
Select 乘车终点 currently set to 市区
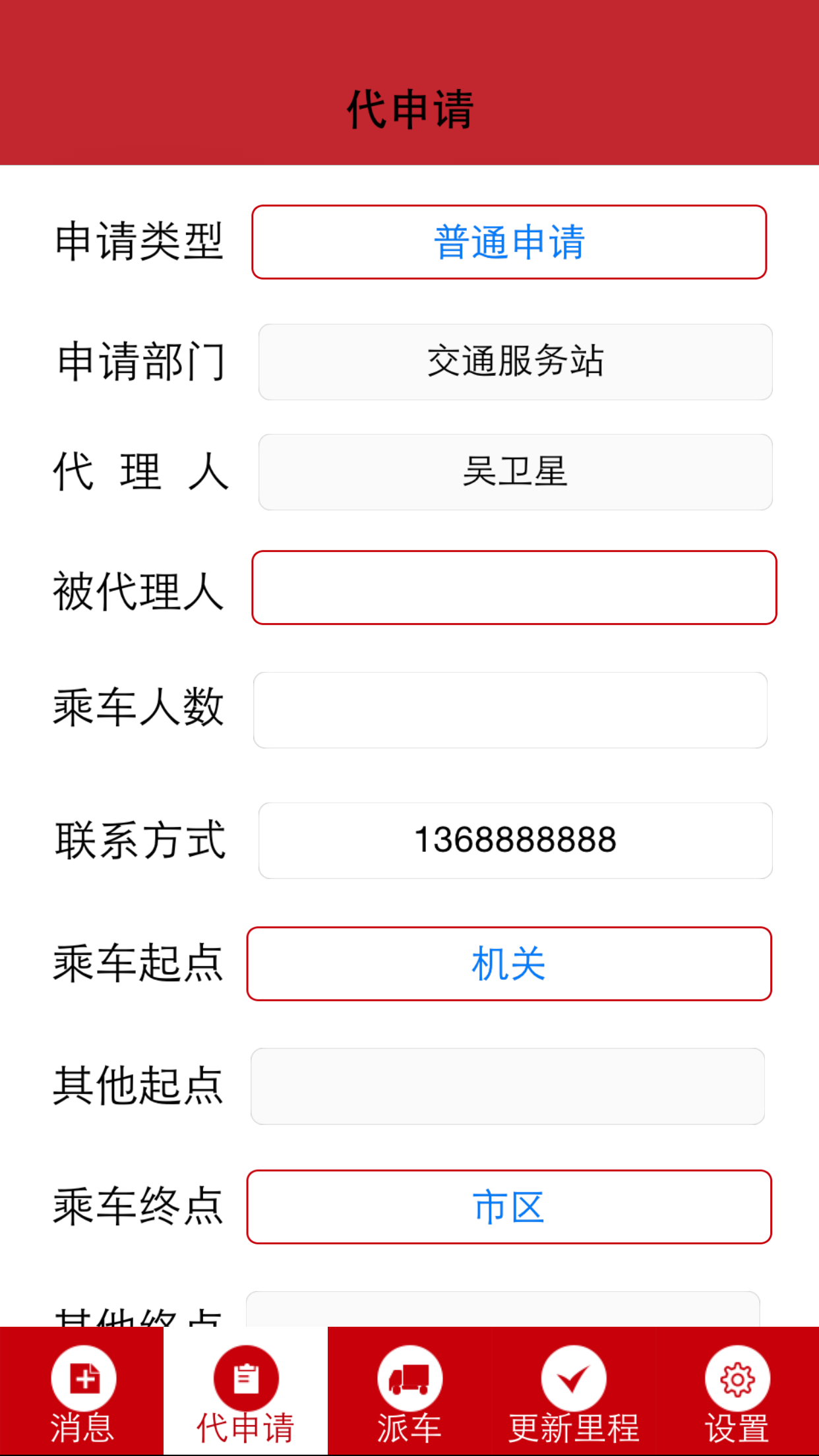508,1207
